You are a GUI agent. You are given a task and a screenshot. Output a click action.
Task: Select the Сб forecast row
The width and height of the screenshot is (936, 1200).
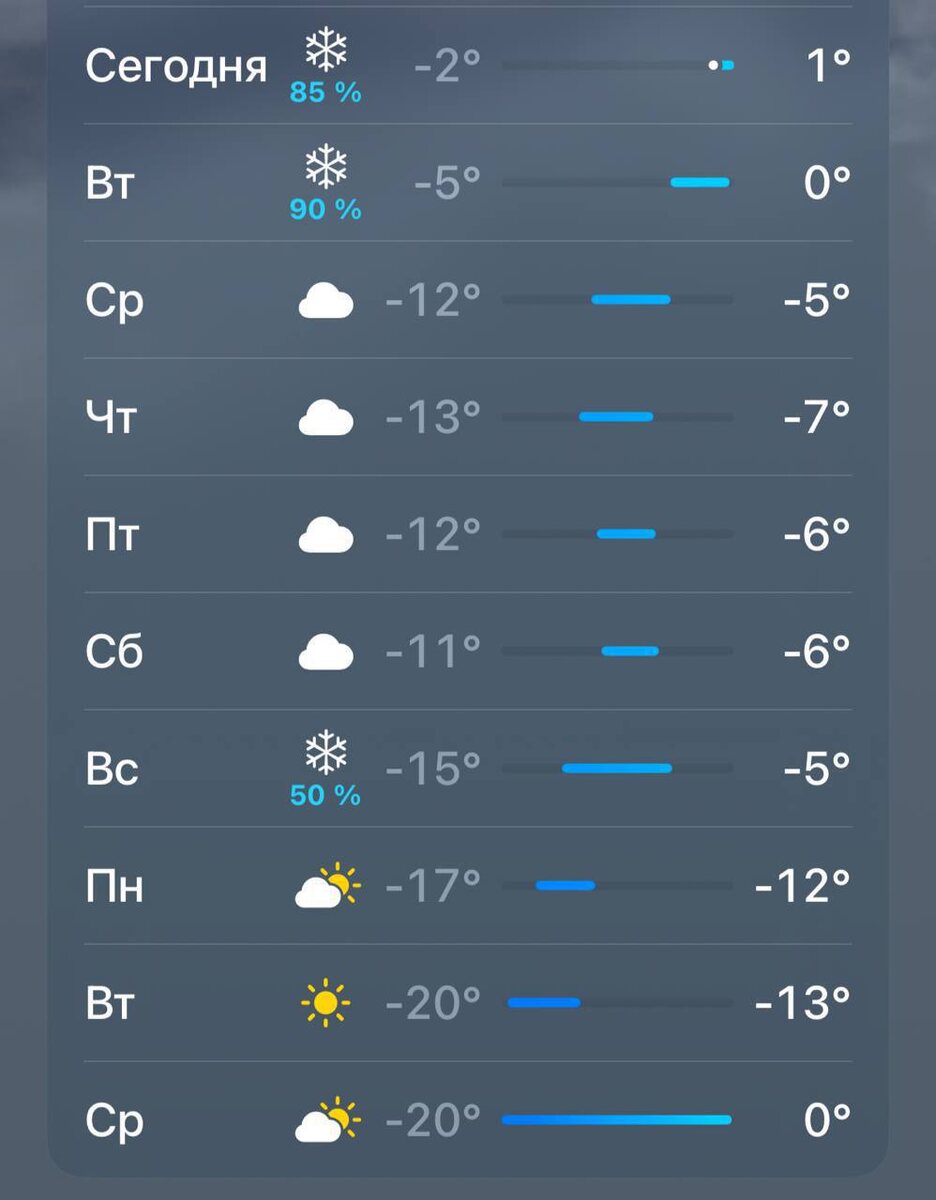[x=468, y=651]
